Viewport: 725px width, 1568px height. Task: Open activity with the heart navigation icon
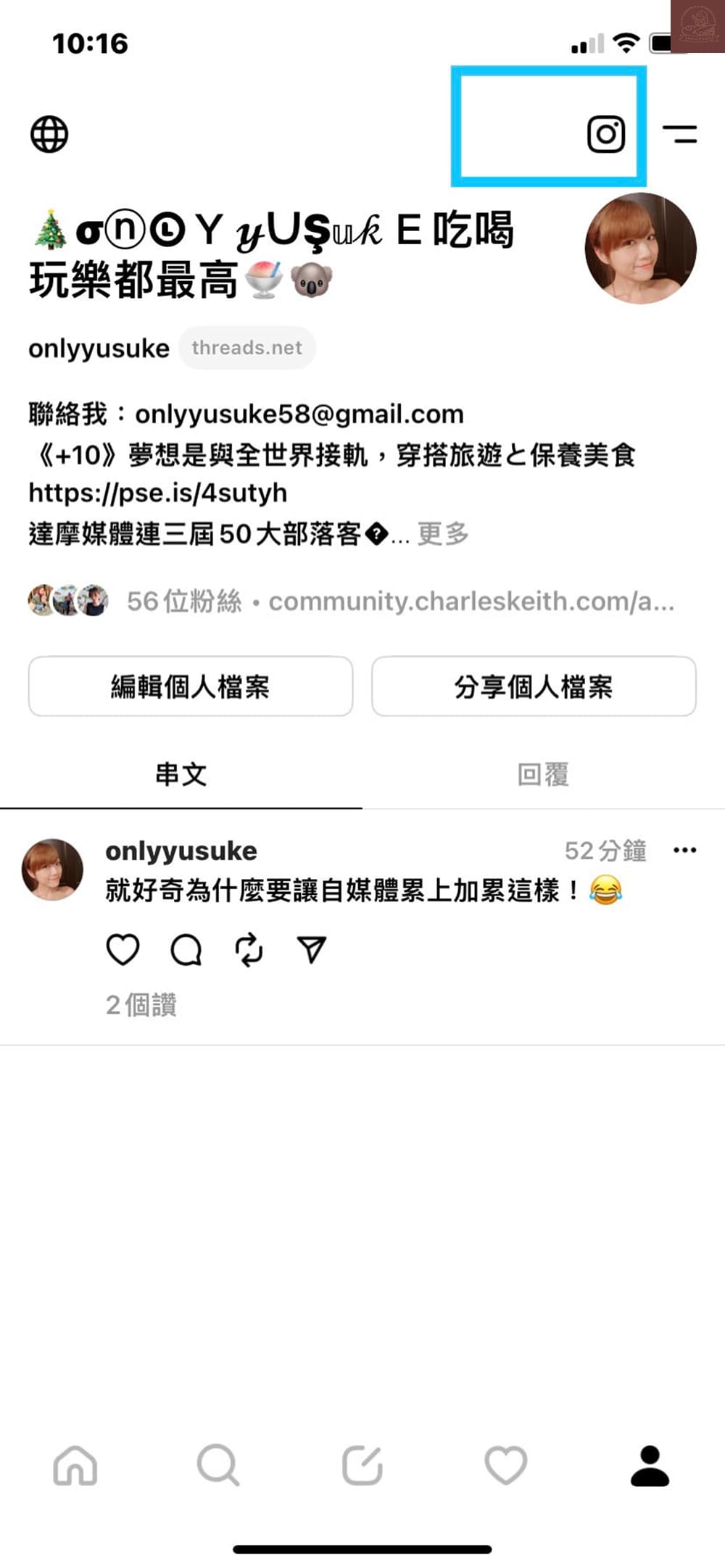[507, 1464]
